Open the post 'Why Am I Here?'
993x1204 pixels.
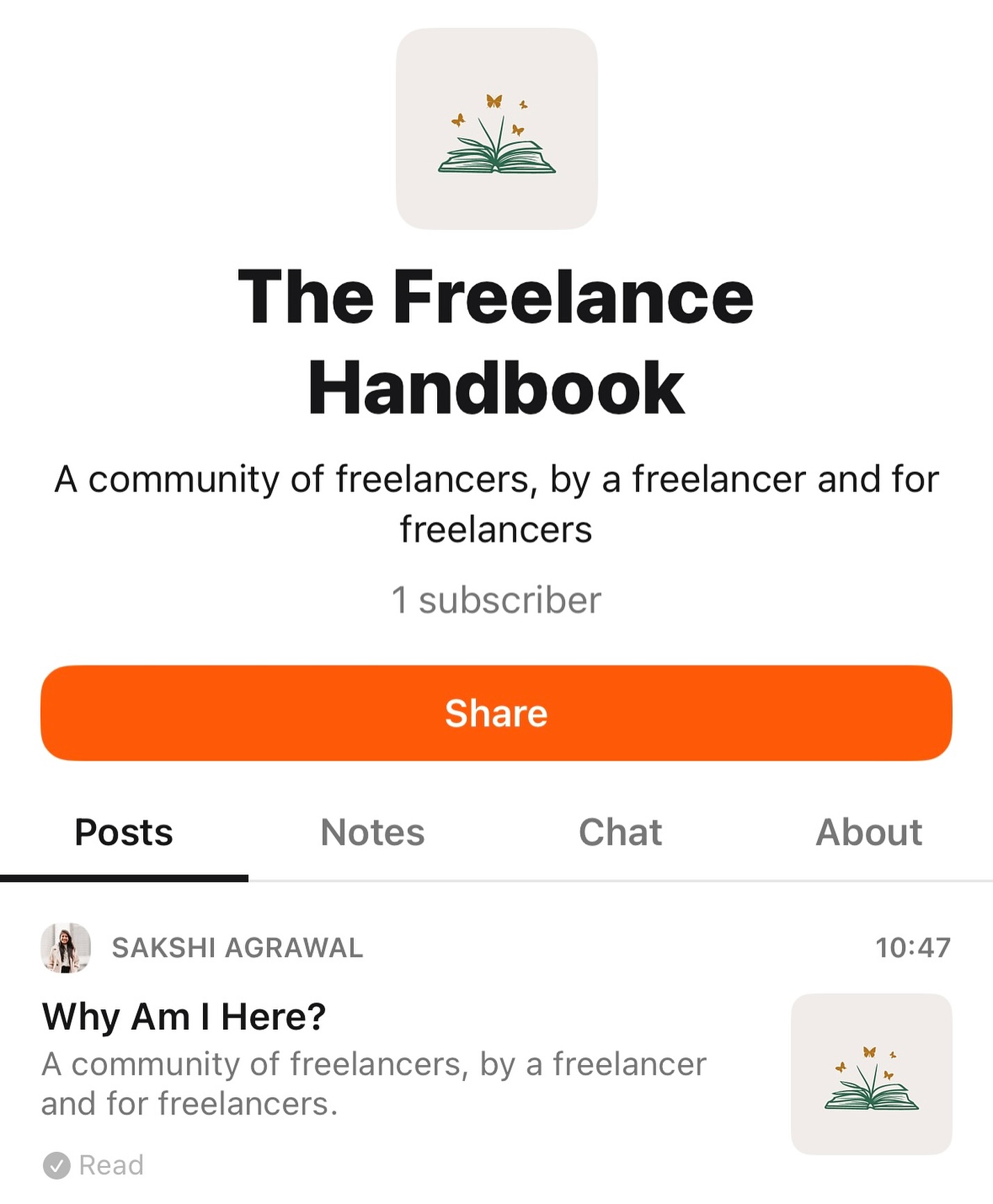185,1015
